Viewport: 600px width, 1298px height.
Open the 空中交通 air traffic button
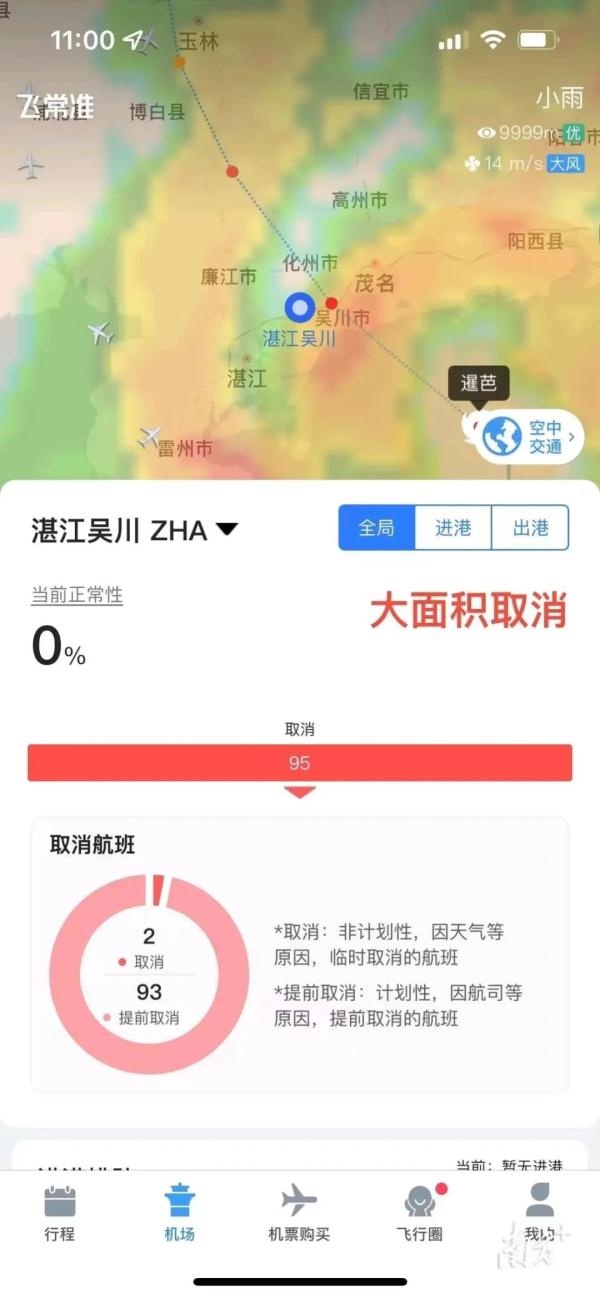tap(531, 437)
